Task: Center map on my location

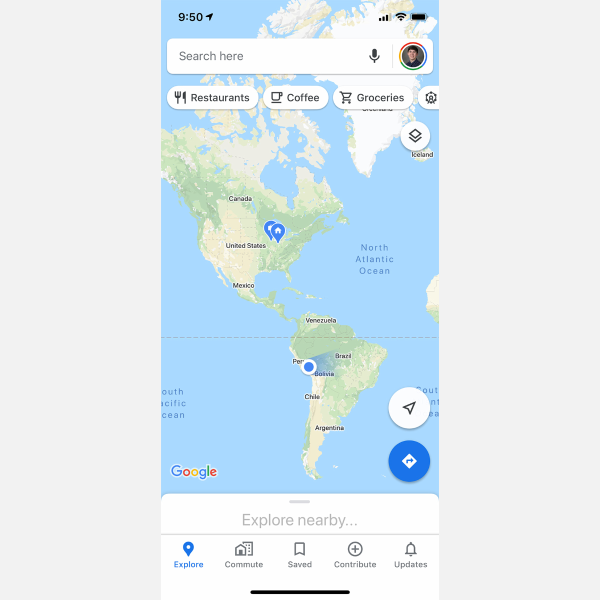Action: click(x=409, y=408)
